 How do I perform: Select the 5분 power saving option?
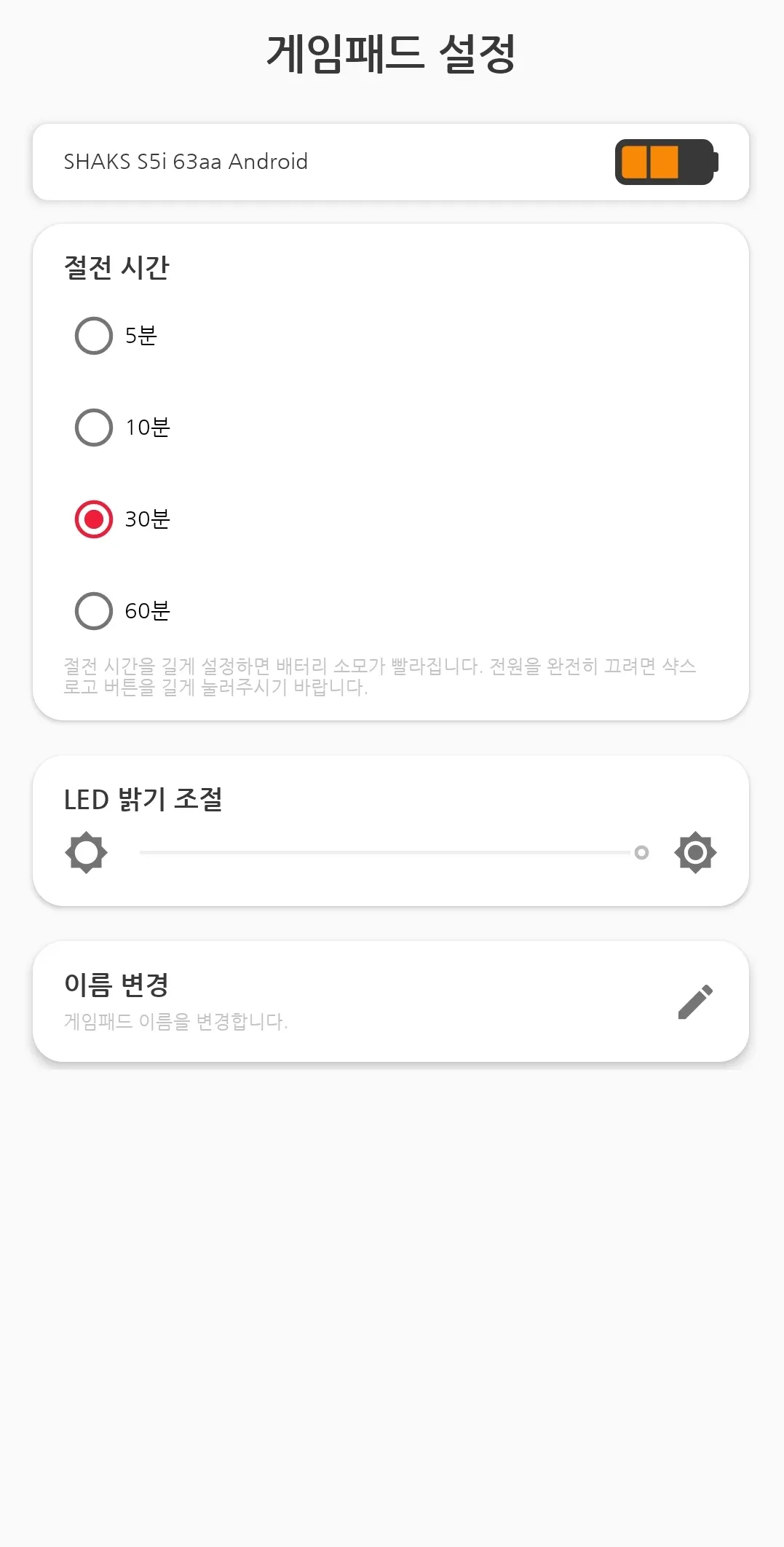[94, 336]
